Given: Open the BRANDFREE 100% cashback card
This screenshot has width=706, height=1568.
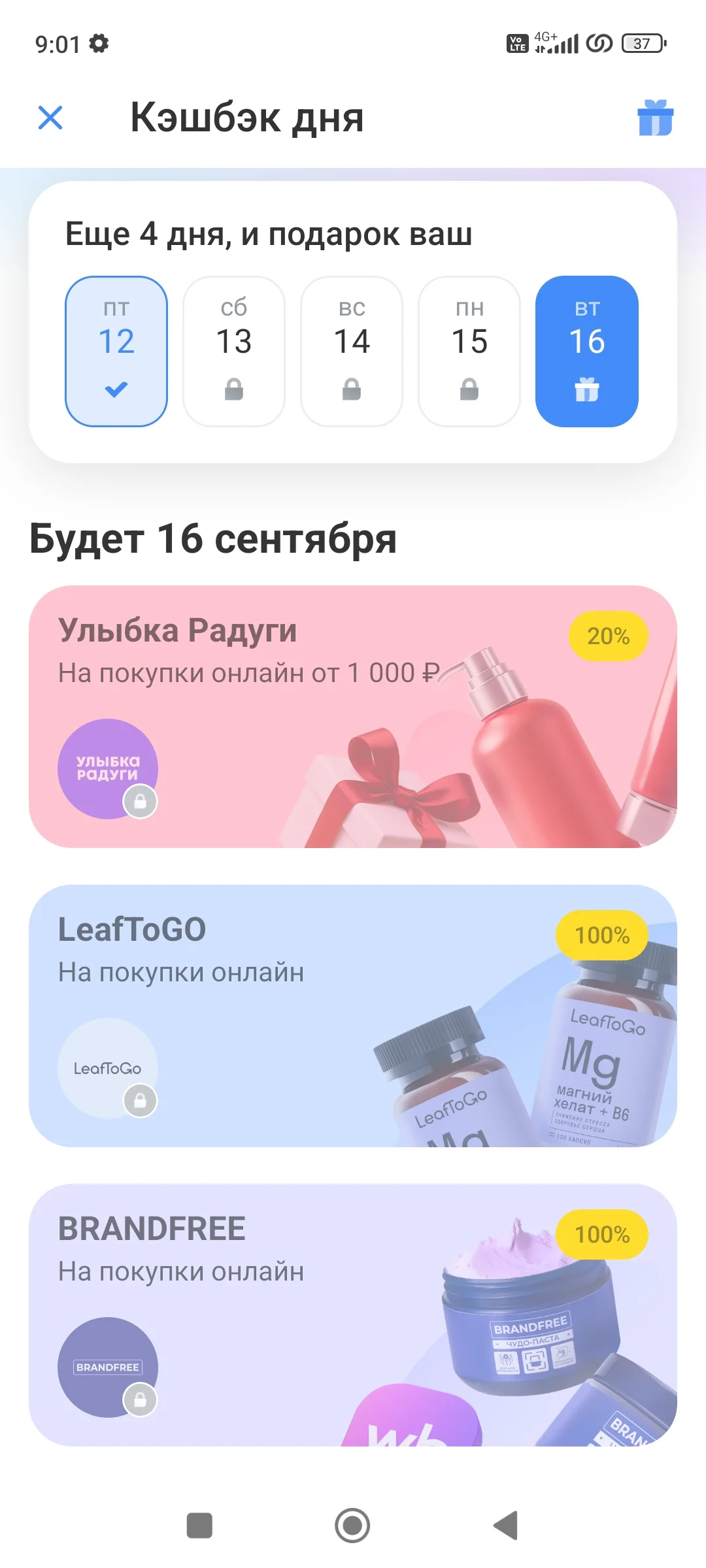Looking at the screenshot, I should coord(353,1315).
